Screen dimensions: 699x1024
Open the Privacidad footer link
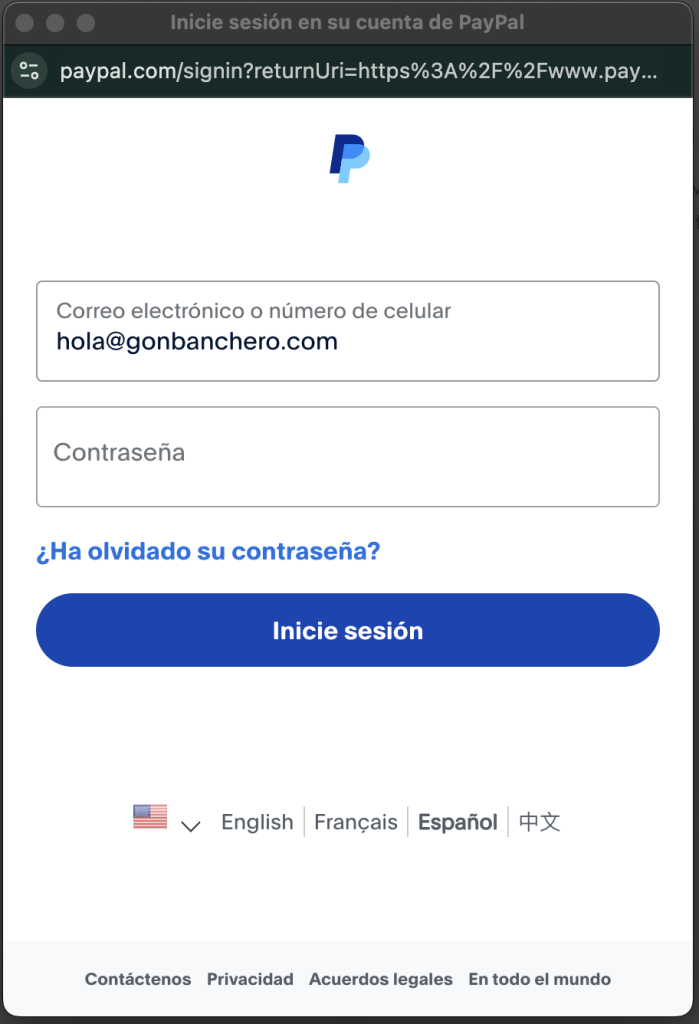(x=250, y=979)
